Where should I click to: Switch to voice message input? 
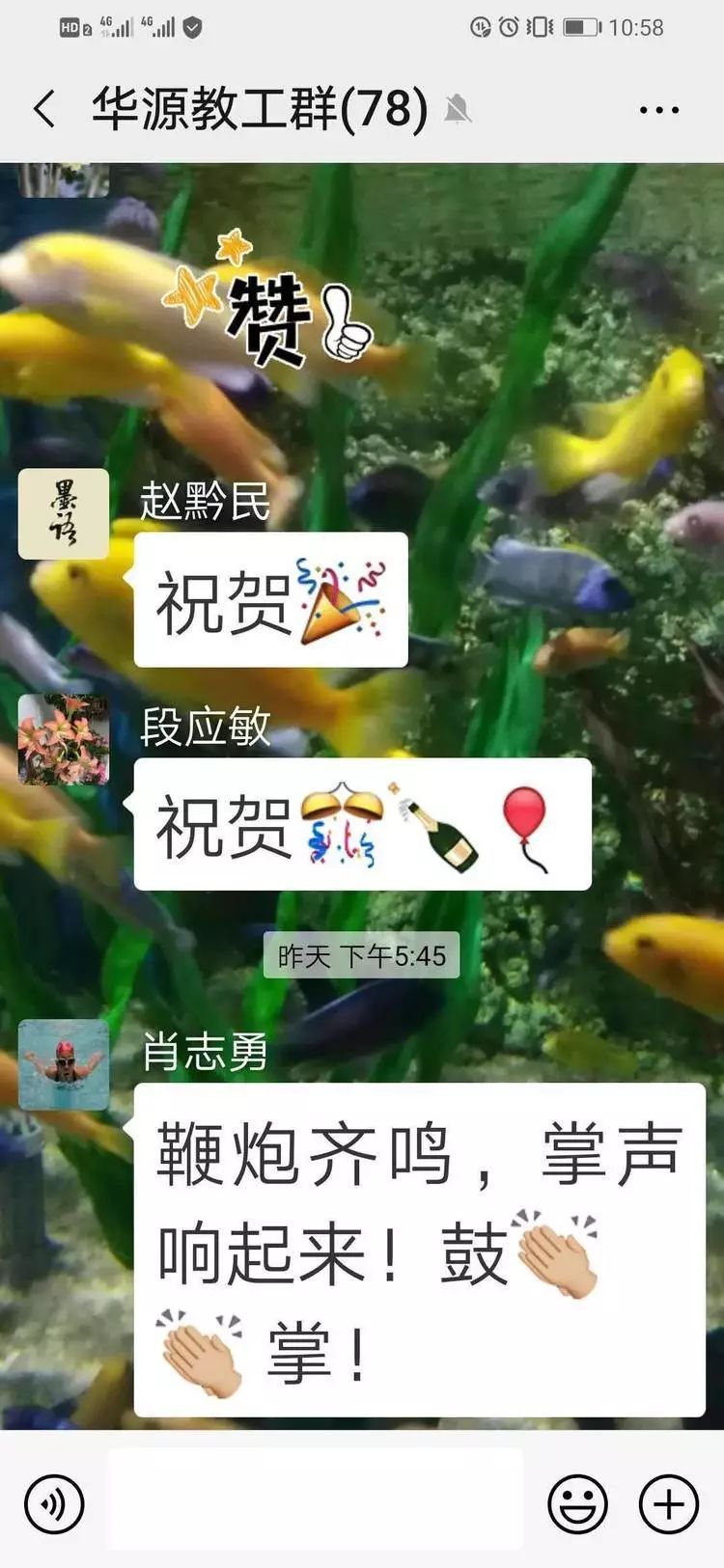click(54, 1503)
